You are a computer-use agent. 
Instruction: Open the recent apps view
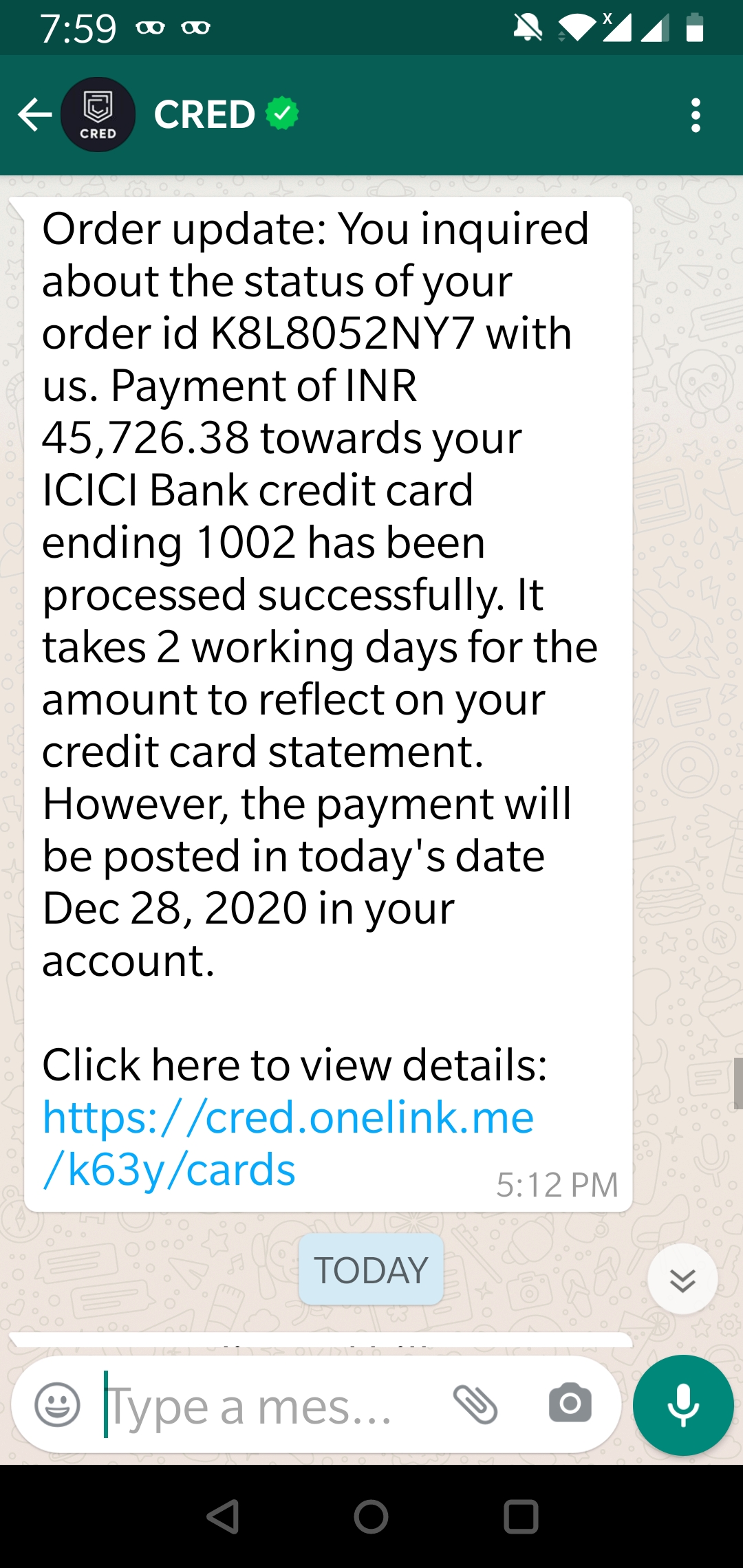(x=521, y=1516)
